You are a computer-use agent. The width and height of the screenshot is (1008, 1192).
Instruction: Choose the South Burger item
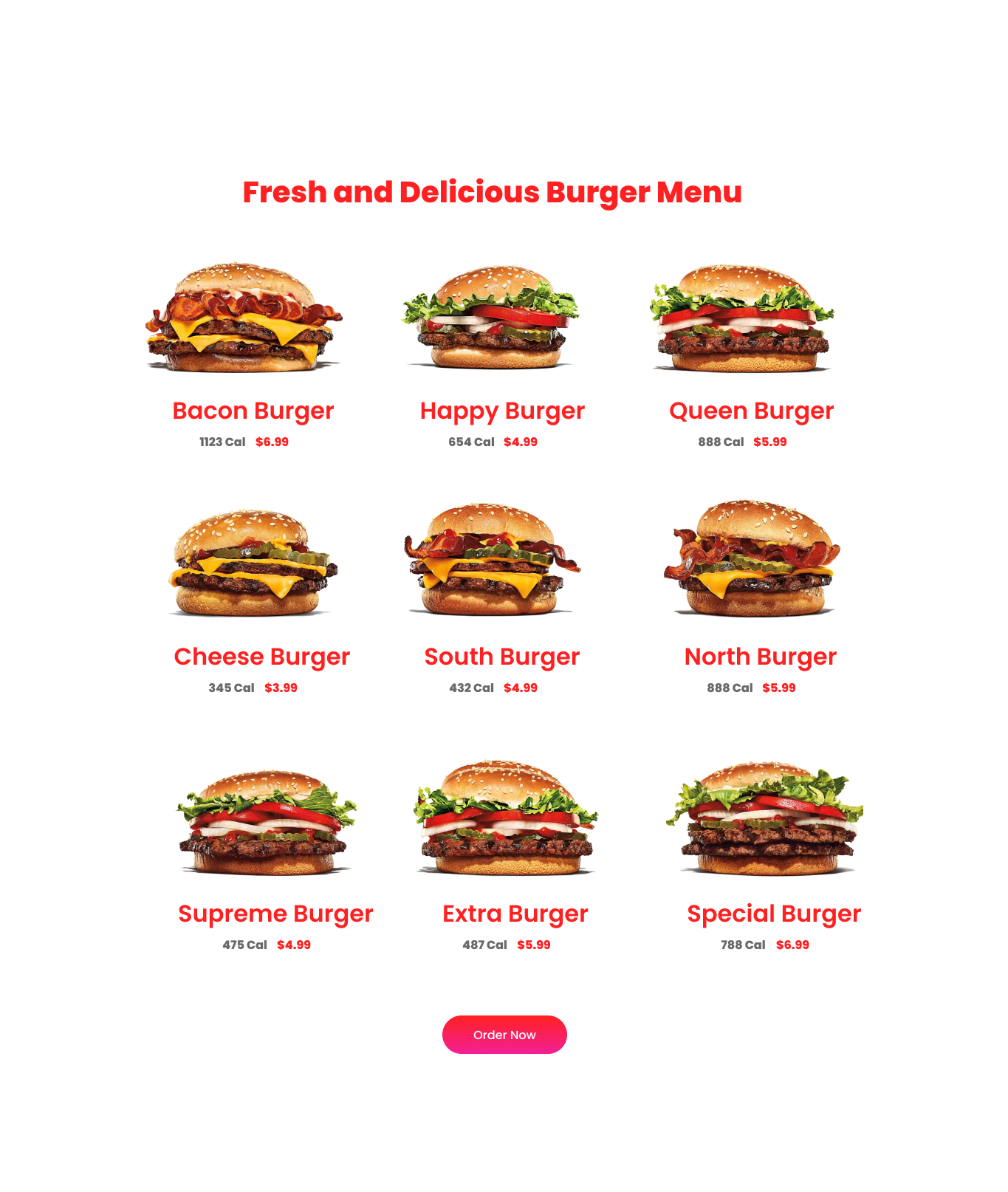pos(501,657)
